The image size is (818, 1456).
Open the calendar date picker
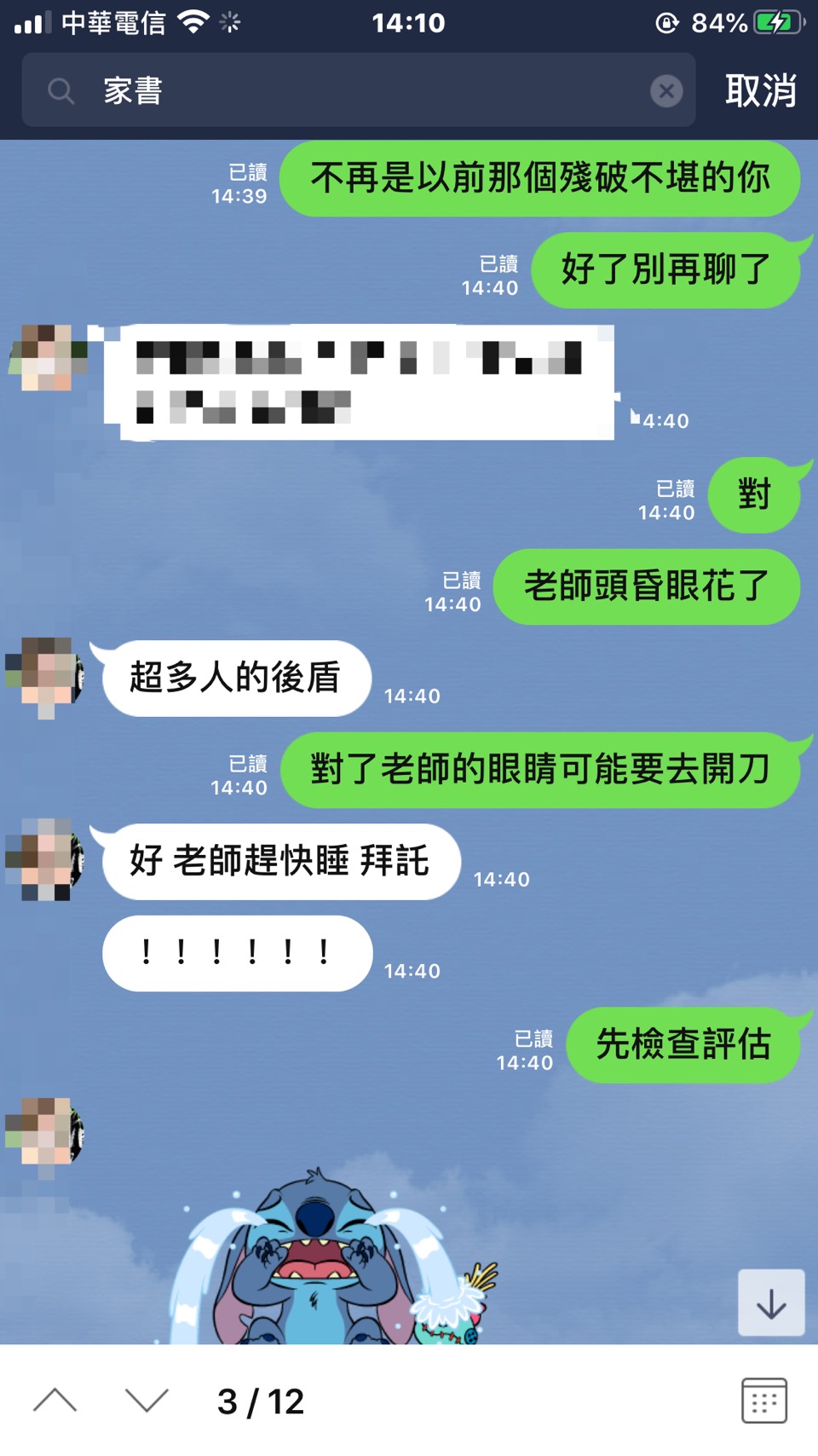(x=763, y=1401)
